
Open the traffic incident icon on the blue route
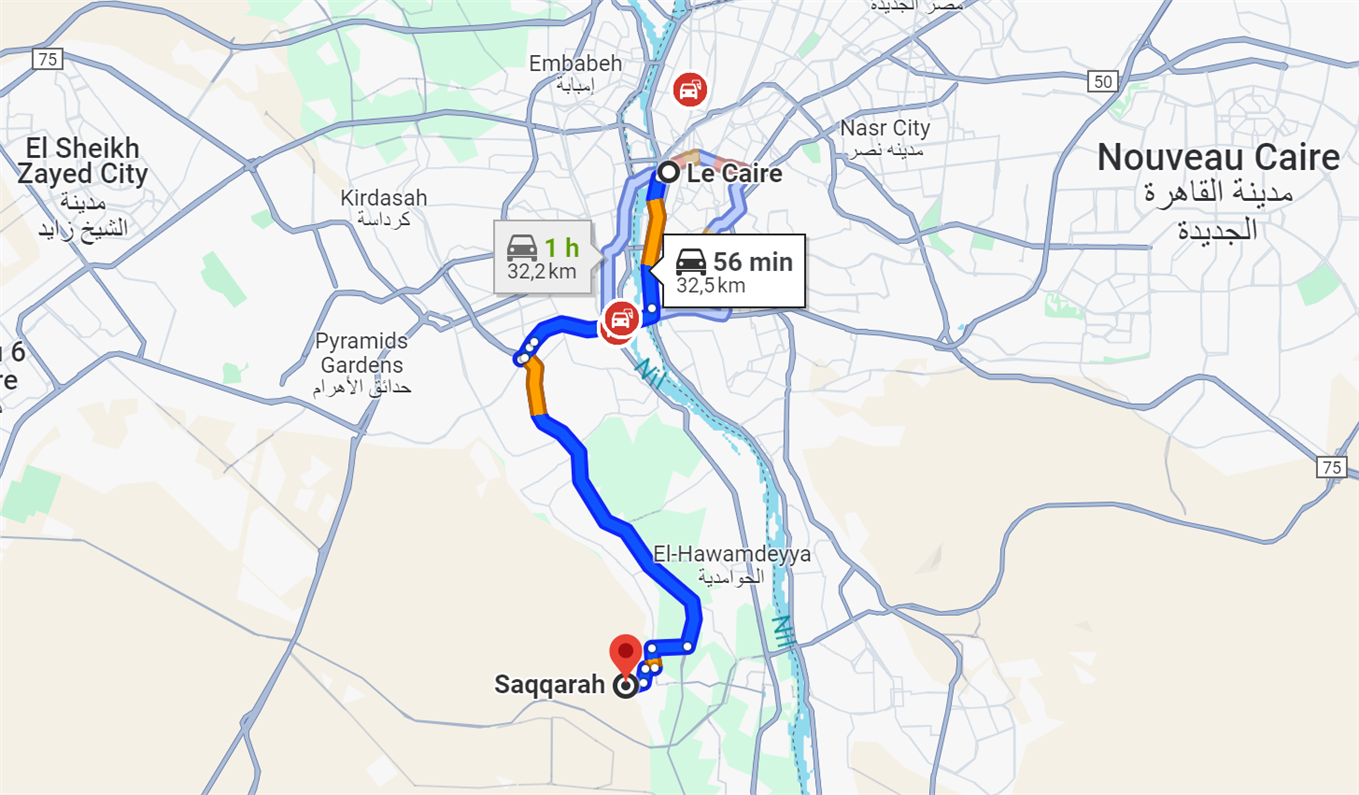[x=620, y=321]
